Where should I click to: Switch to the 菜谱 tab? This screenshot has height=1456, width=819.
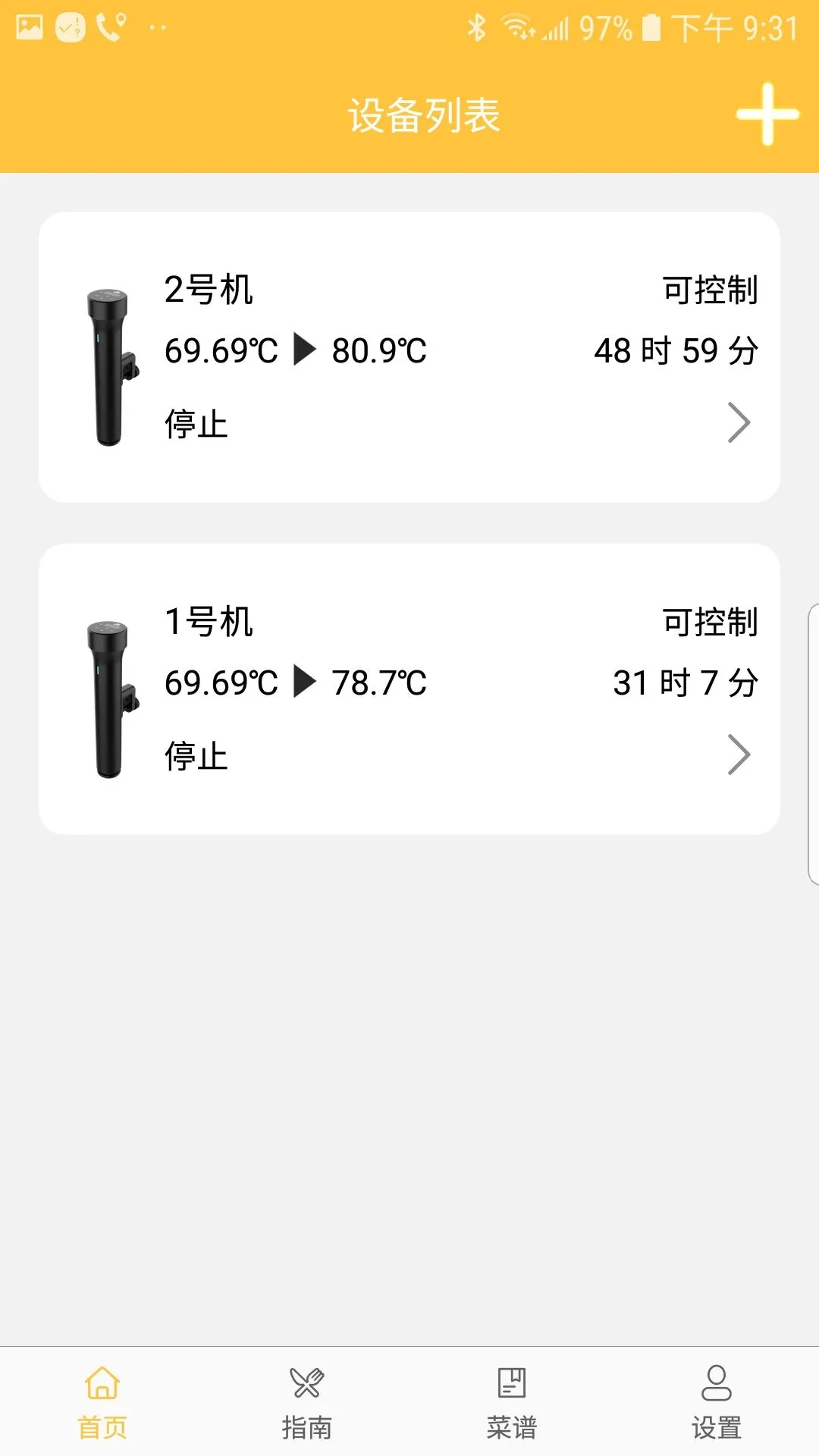[512, 1403]
